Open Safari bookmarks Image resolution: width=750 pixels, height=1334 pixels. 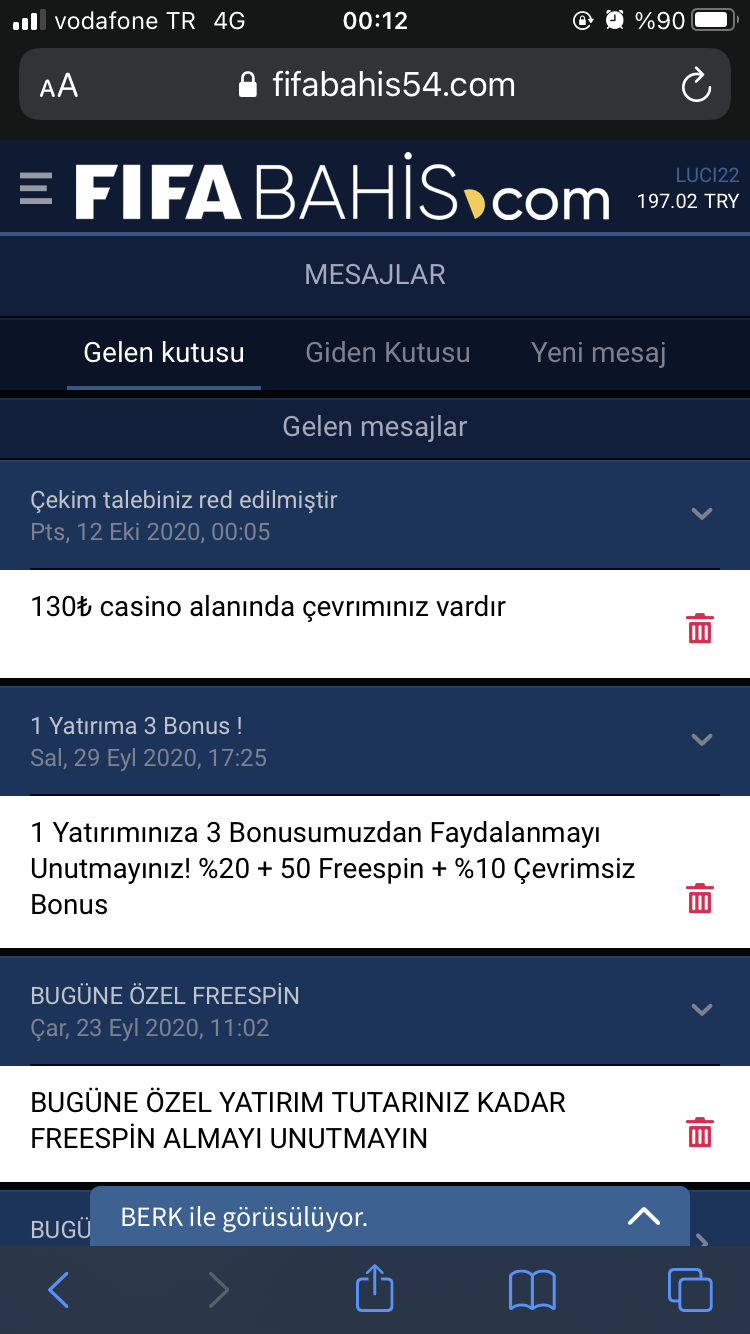pyautogui.click(x=532, y=1290)
